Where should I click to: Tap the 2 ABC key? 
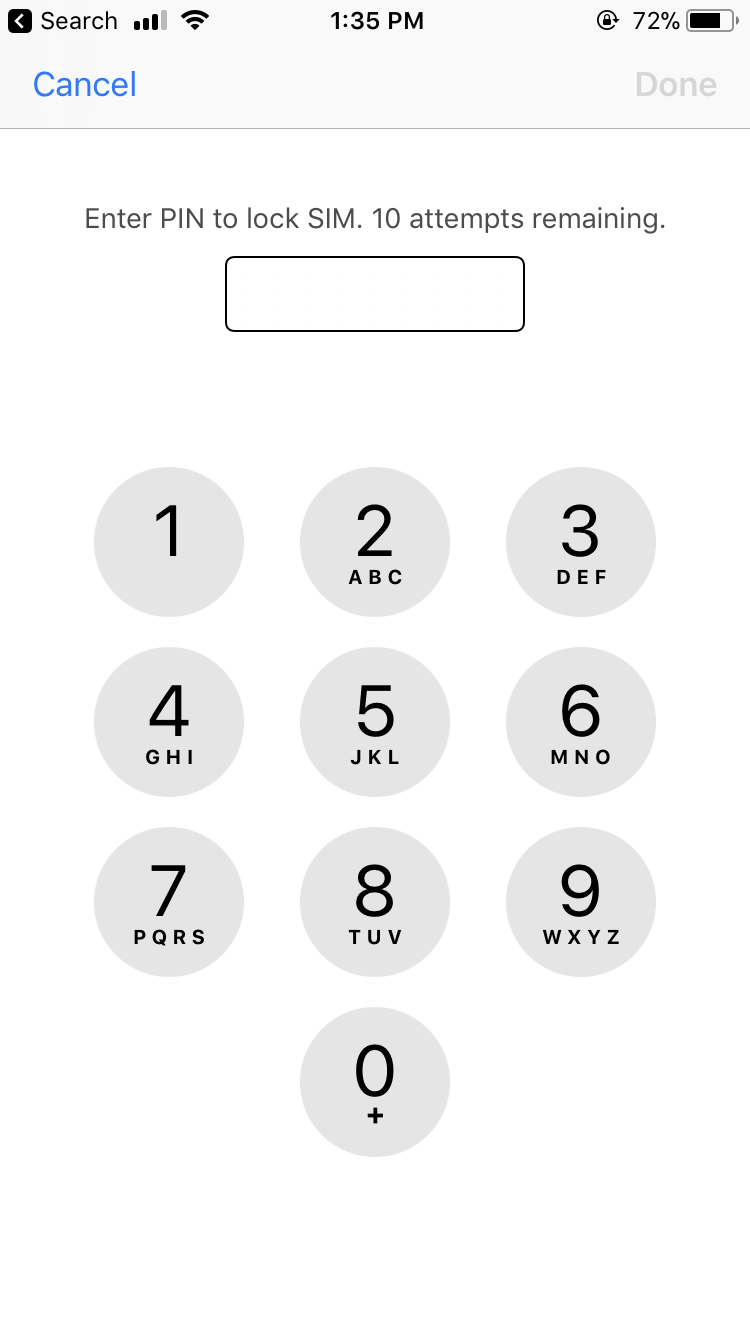coord(375,542)
